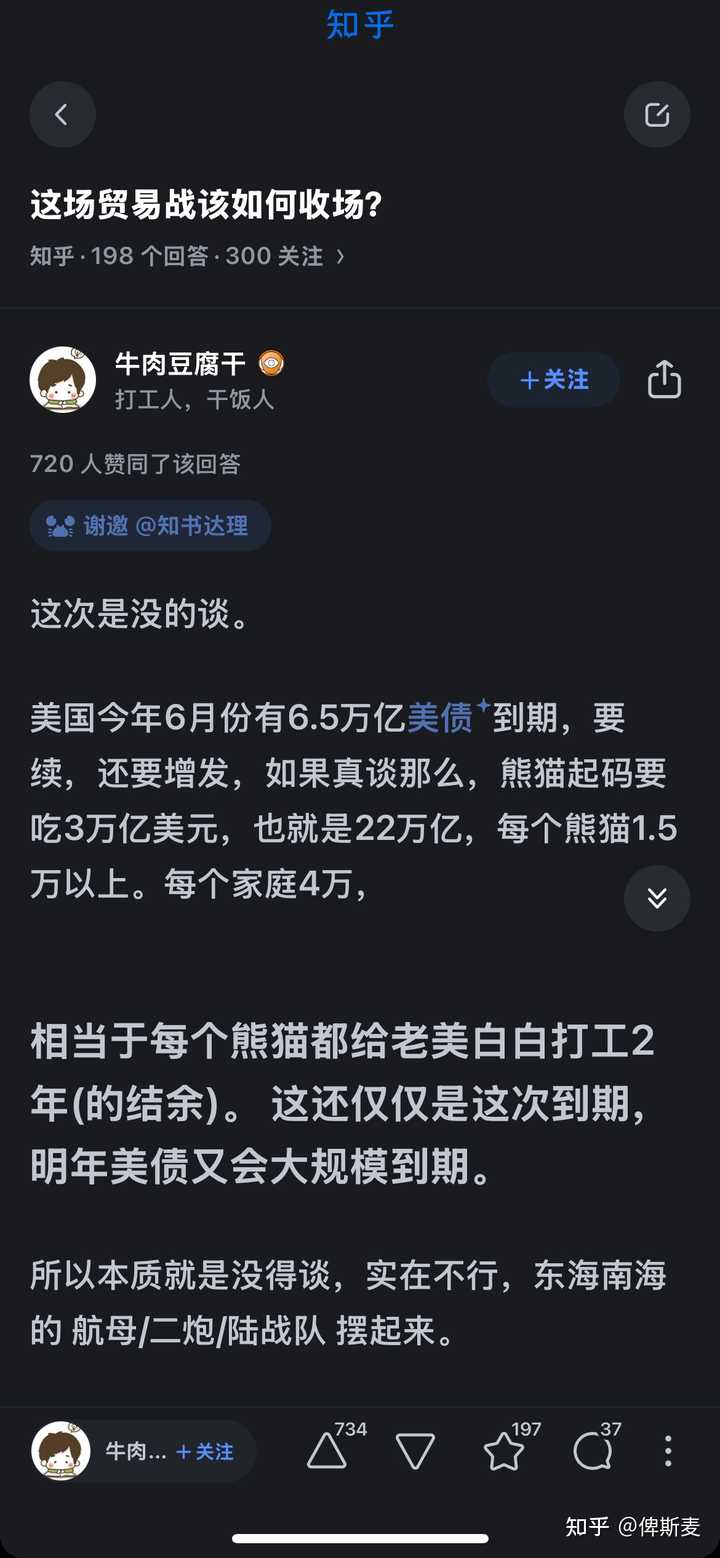Tap the 谢邀 @知书达理 chip
Screen dimensions: 720x1558
150,526
